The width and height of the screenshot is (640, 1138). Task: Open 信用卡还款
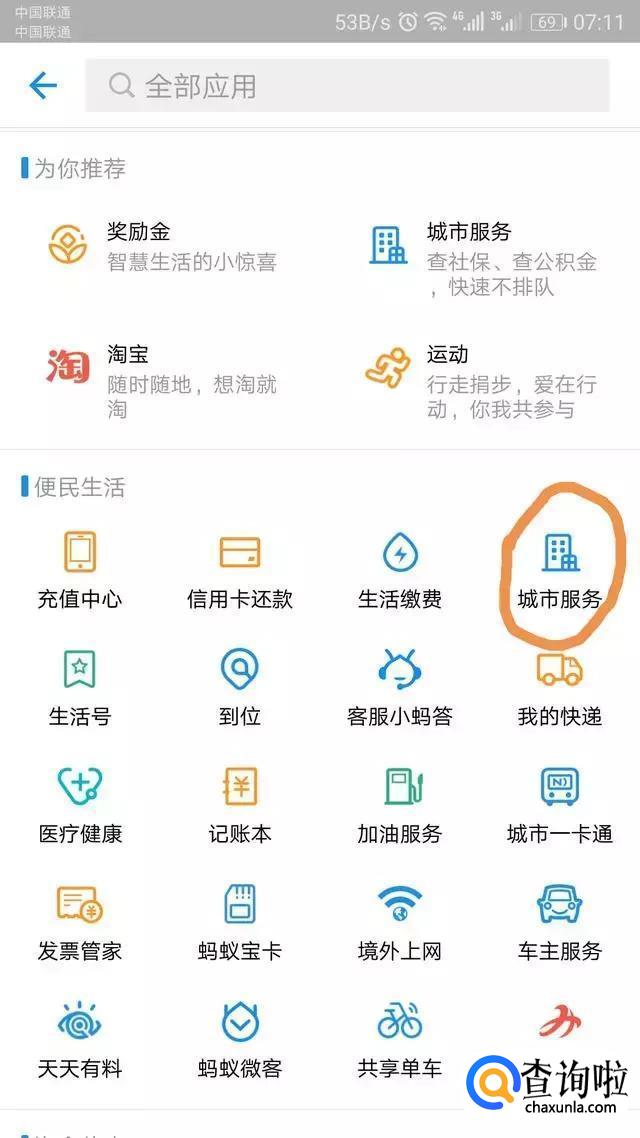pyautogui.click(x=240, y=569)
